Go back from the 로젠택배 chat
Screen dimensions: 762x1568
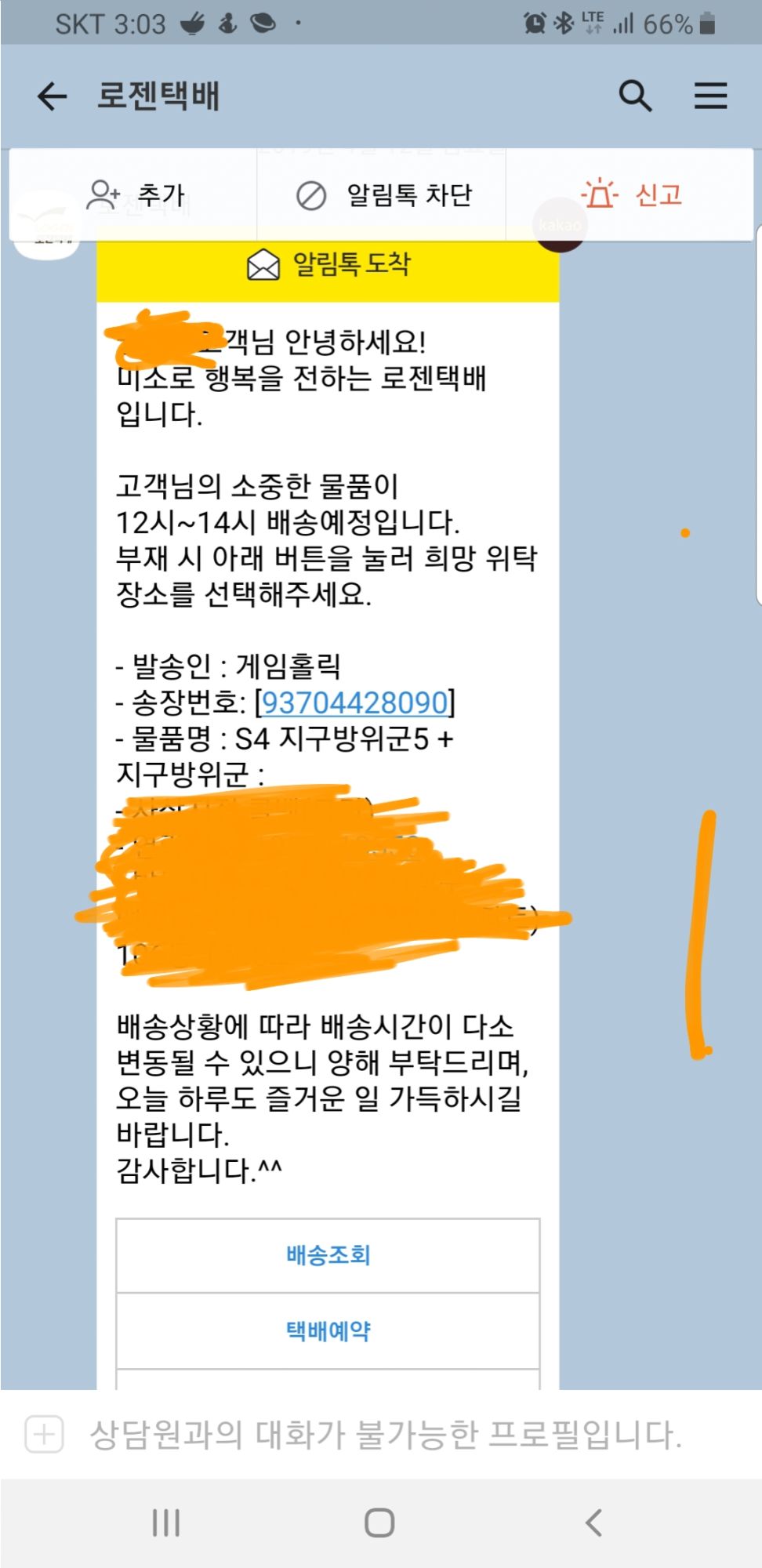(52, 96)
